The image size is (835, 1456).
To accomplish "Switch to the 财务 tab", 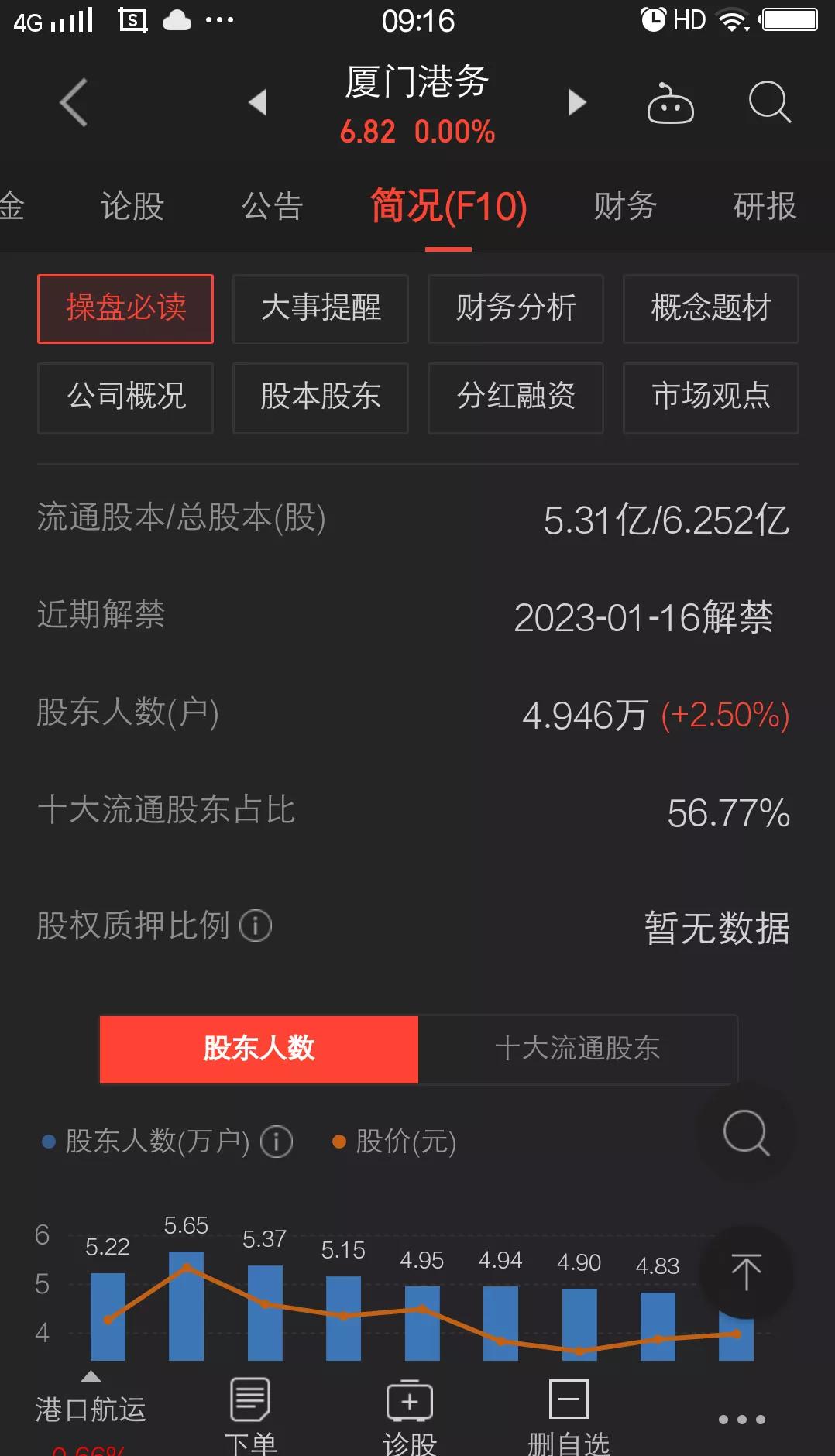I will 624,207.
